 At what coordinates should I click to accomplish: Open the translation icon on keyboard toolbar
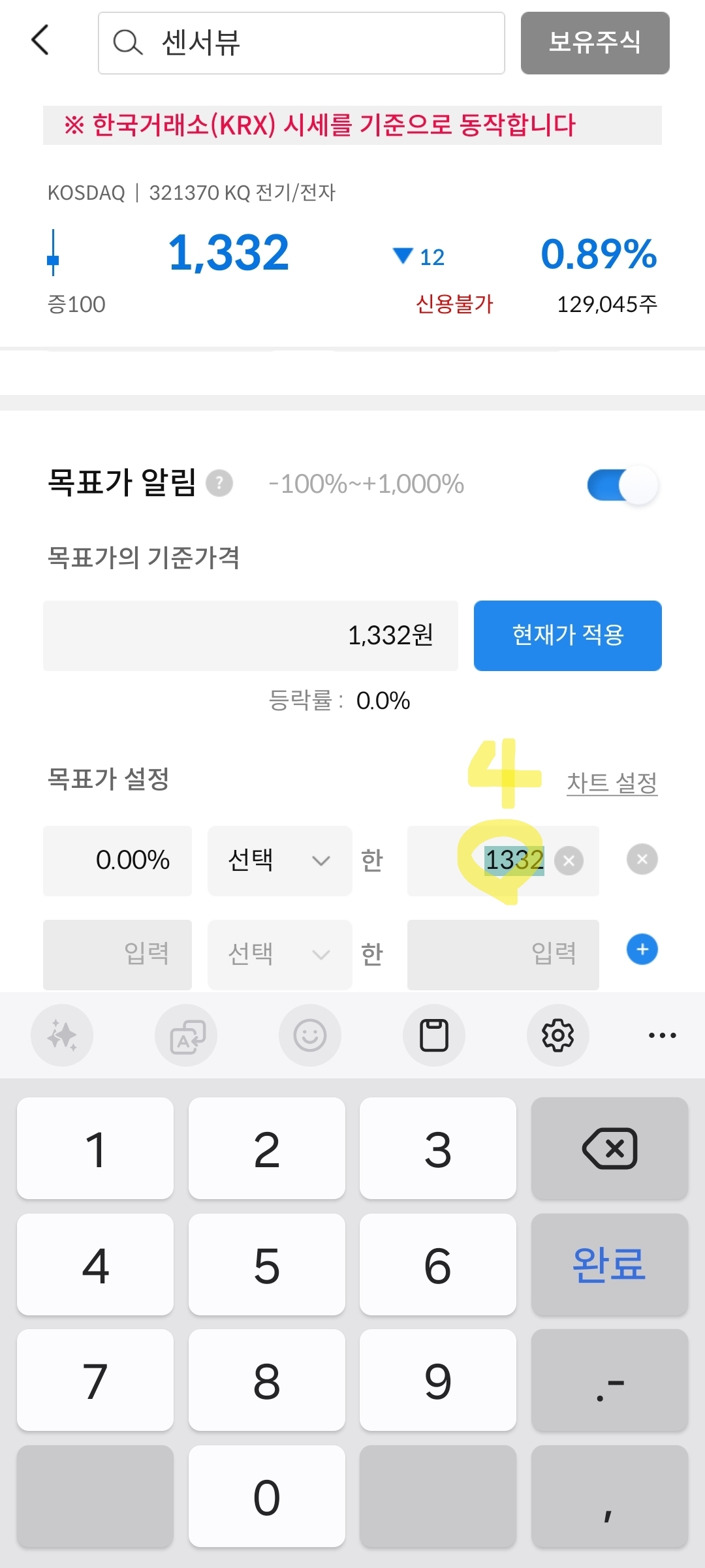tap(186, 1035)
